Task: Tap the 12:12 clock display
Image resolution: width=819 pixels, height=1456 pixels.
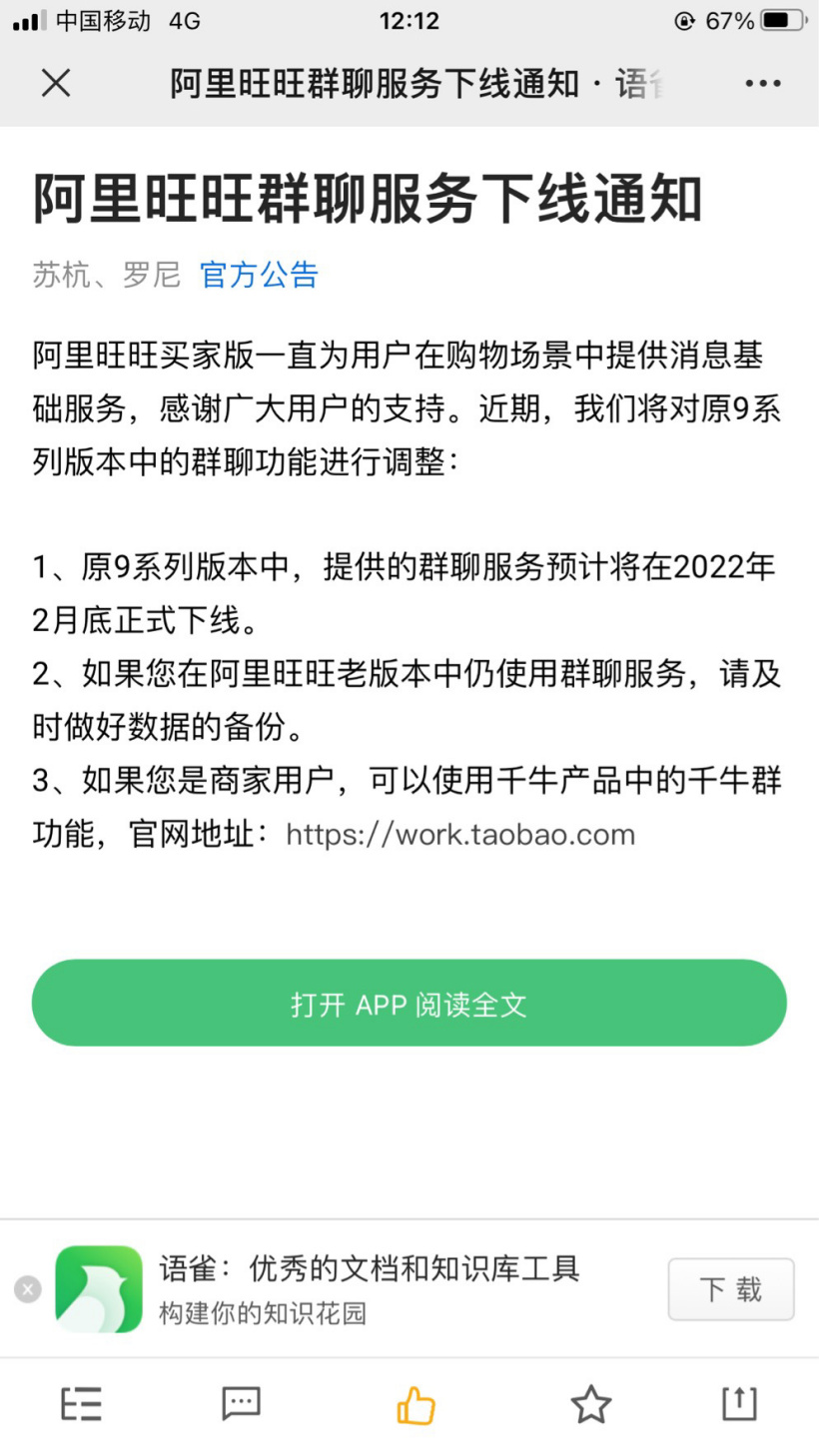Action: coord(409,18)
